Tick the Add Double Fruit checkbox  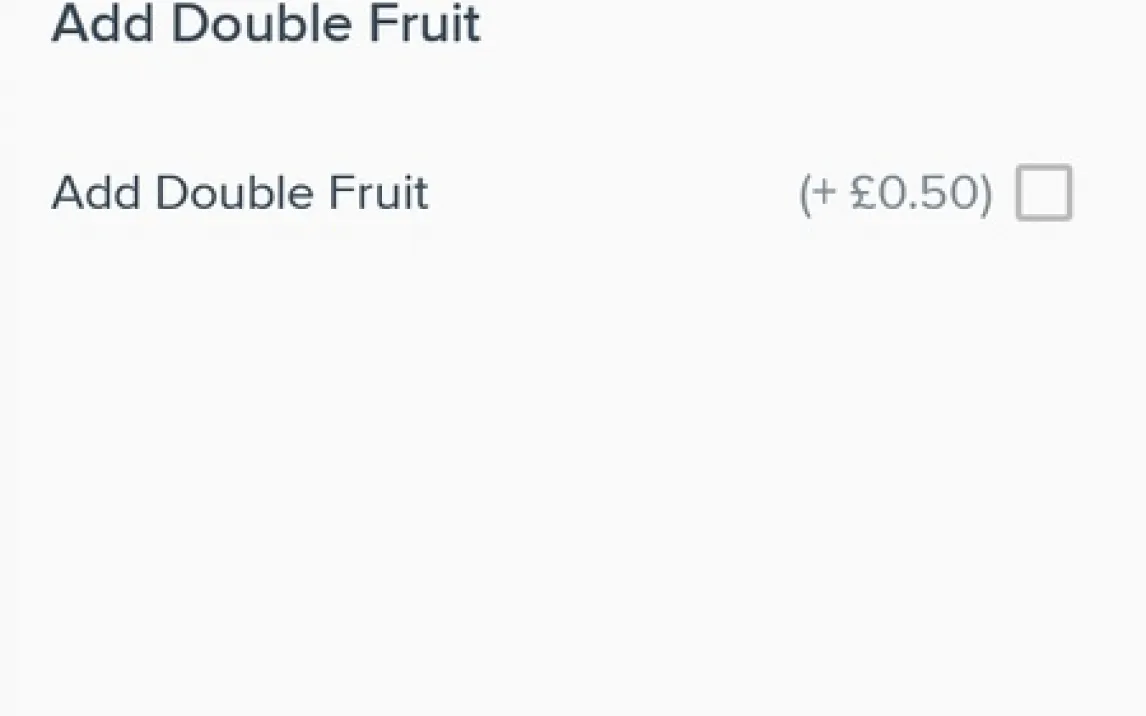[x=1043, y=192]
